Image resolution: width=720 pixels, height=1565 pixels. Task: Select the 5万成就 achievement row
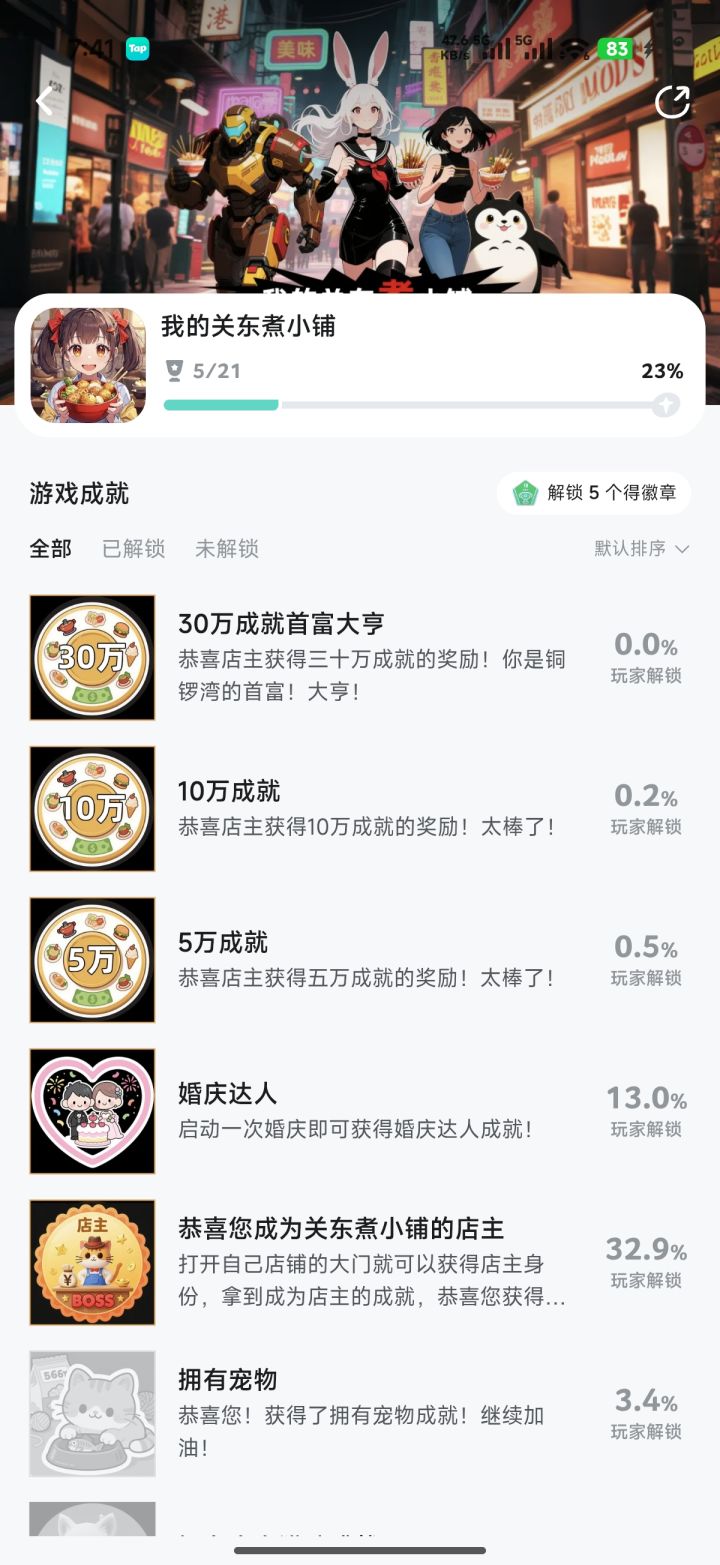360,959
